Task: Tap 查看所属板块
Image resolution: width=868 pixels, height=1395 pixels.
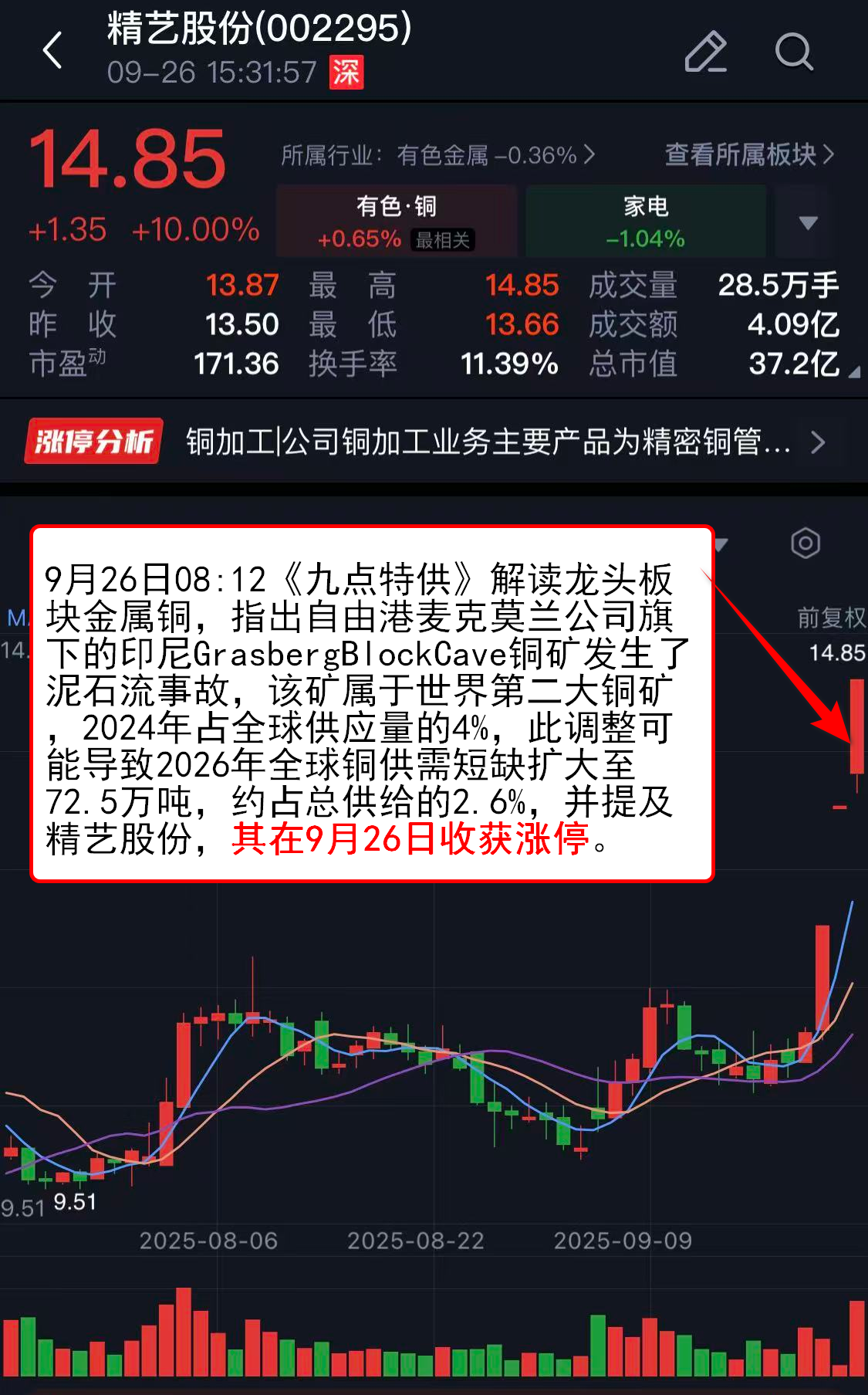Action: click(x=748, y=154)
